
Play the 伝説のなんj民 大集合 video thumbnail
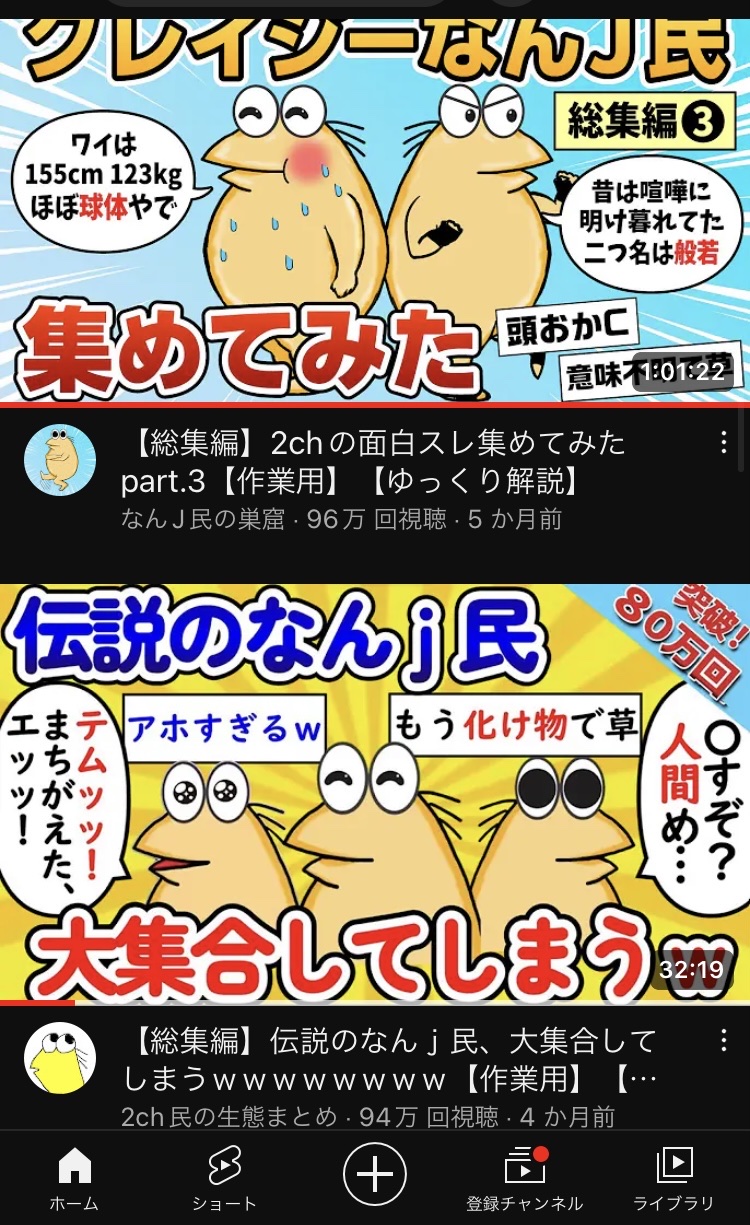pos(375,793)
